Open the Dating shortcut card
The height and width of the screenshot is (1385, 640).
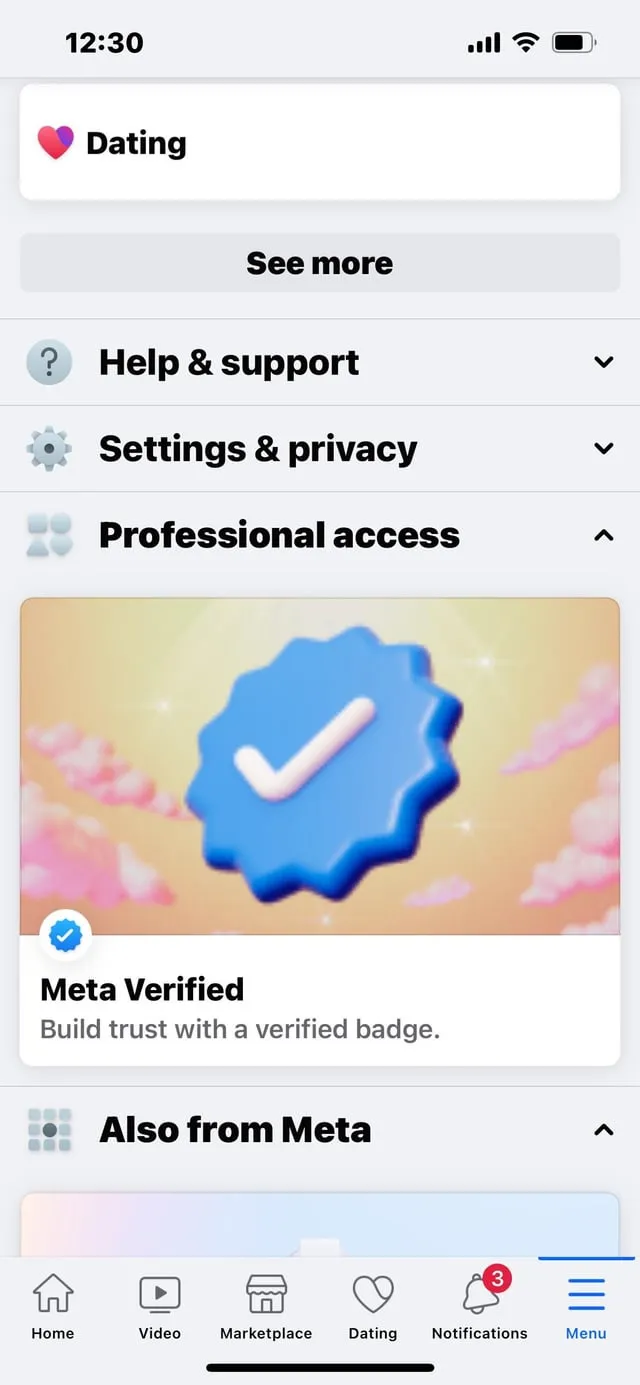coord(319,143)
